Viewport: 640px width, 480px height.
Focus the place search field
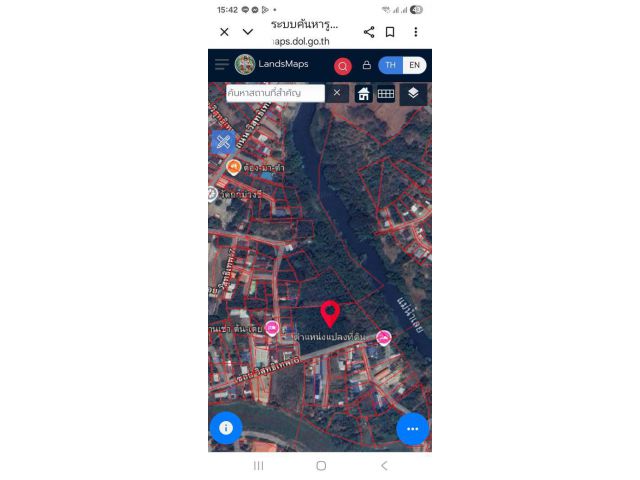275,92
